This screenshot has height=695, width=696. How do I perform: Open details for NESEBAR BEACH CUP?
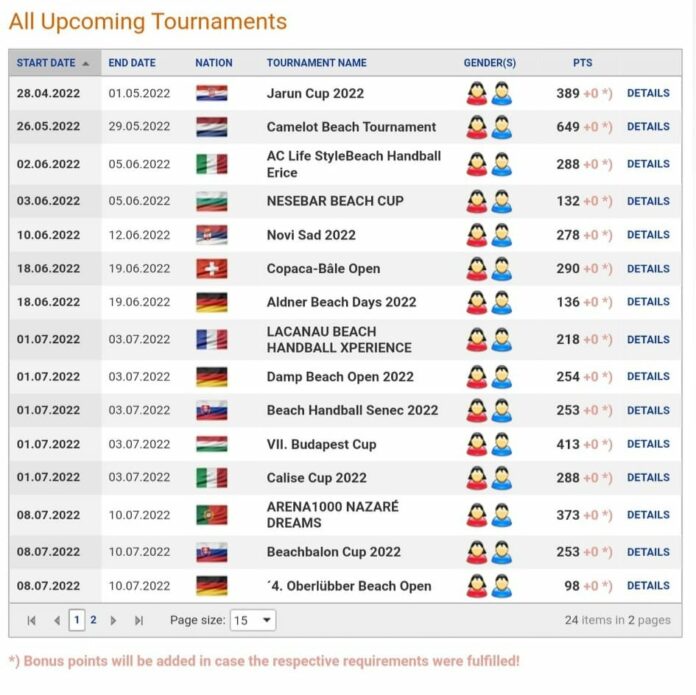648,201
